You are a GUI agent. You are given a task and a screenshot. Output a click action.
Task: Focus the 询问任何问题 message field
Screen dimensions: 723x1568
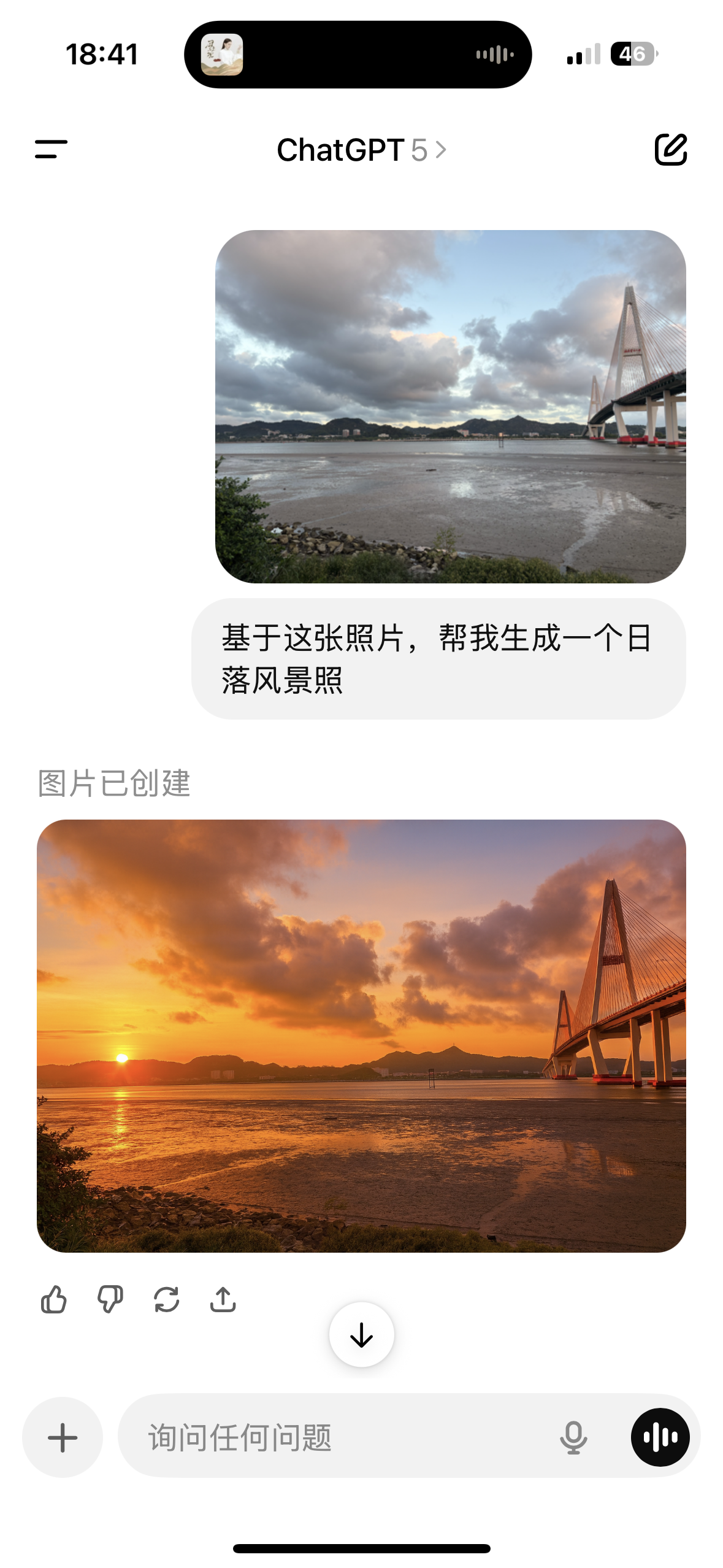click(x=343, y=1437)
